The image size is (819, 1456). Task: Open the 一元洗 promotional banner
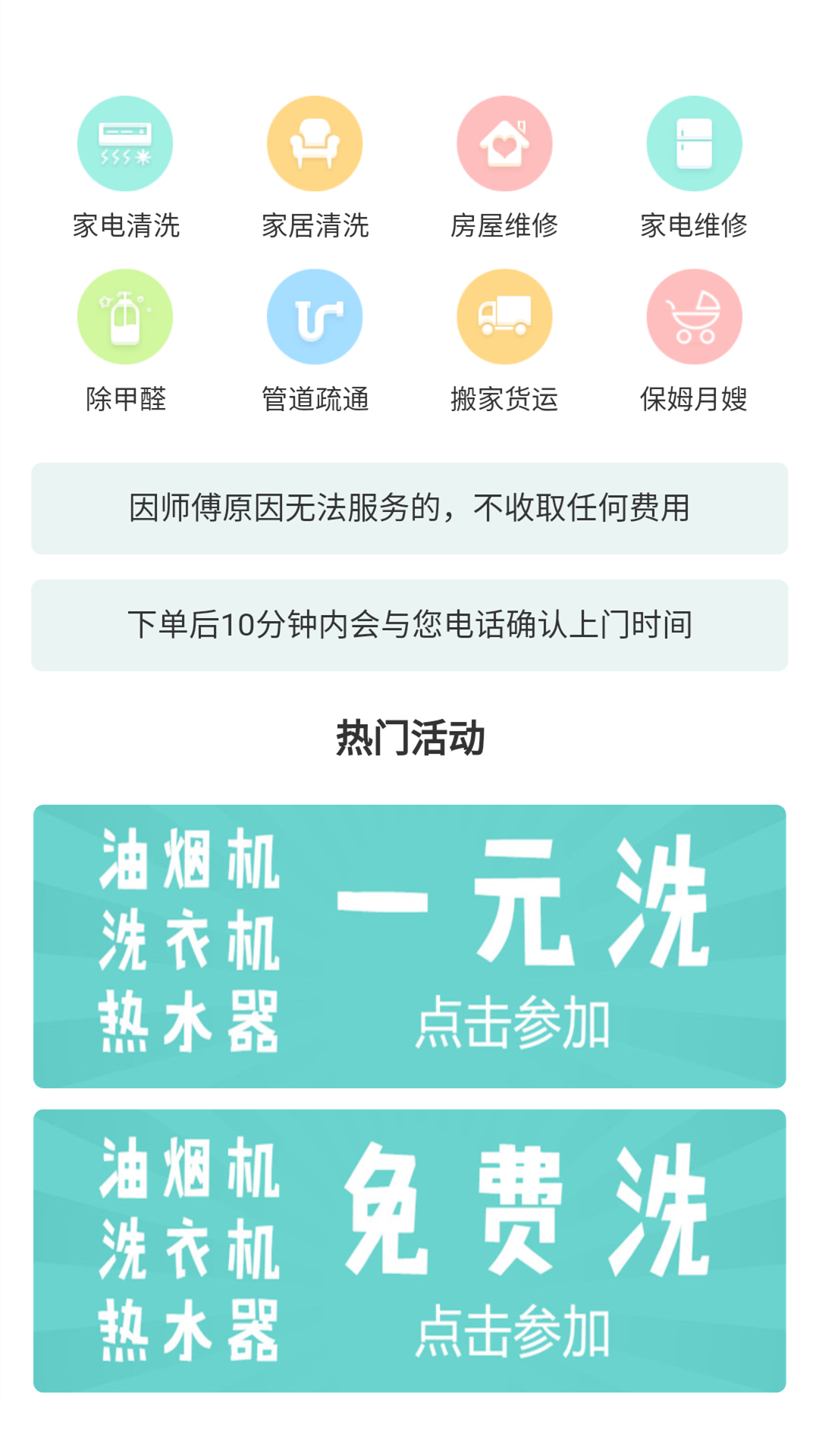click(x=409, y=946)
